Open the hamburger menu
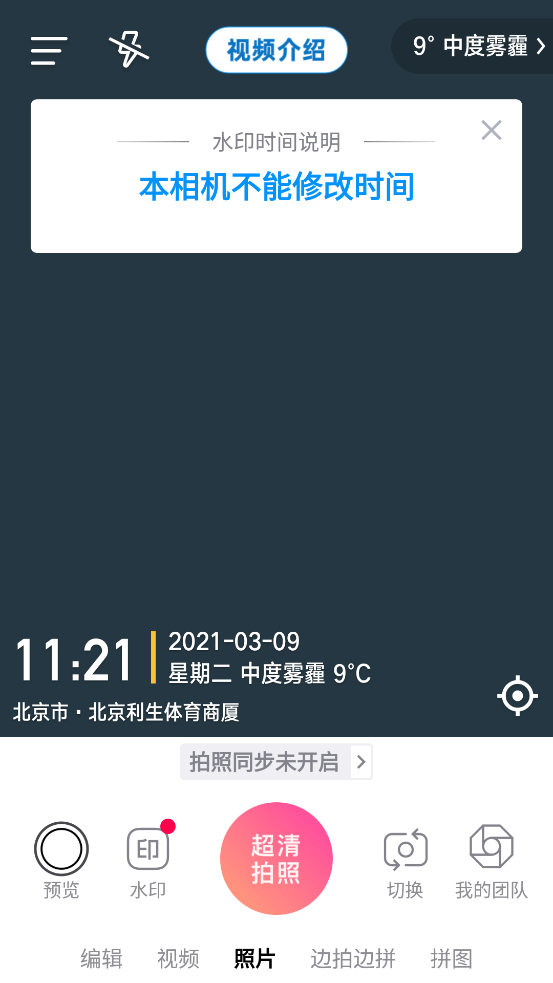553x983 pixels. pyautogui.click(x=49, y=50)
